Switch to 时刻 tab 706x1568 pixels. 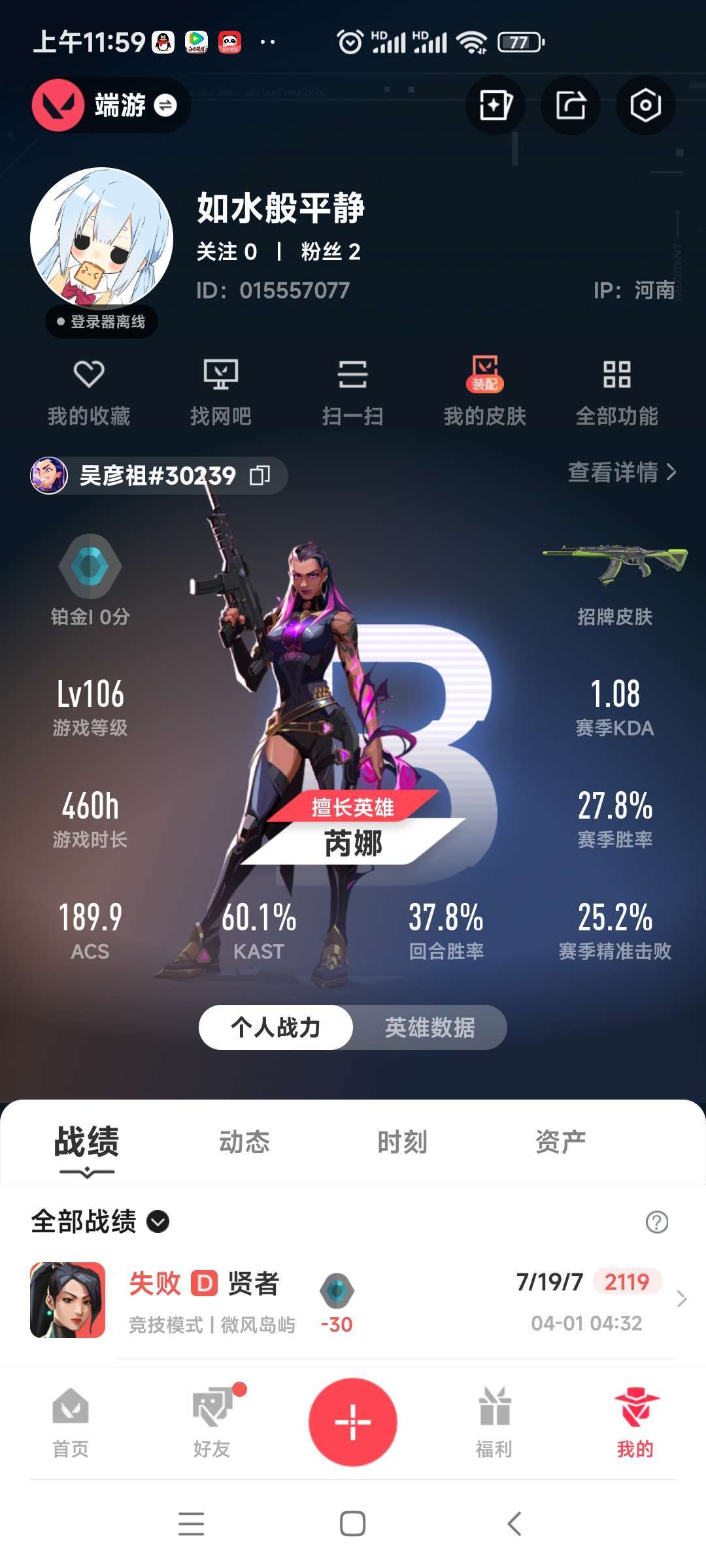403,1142
